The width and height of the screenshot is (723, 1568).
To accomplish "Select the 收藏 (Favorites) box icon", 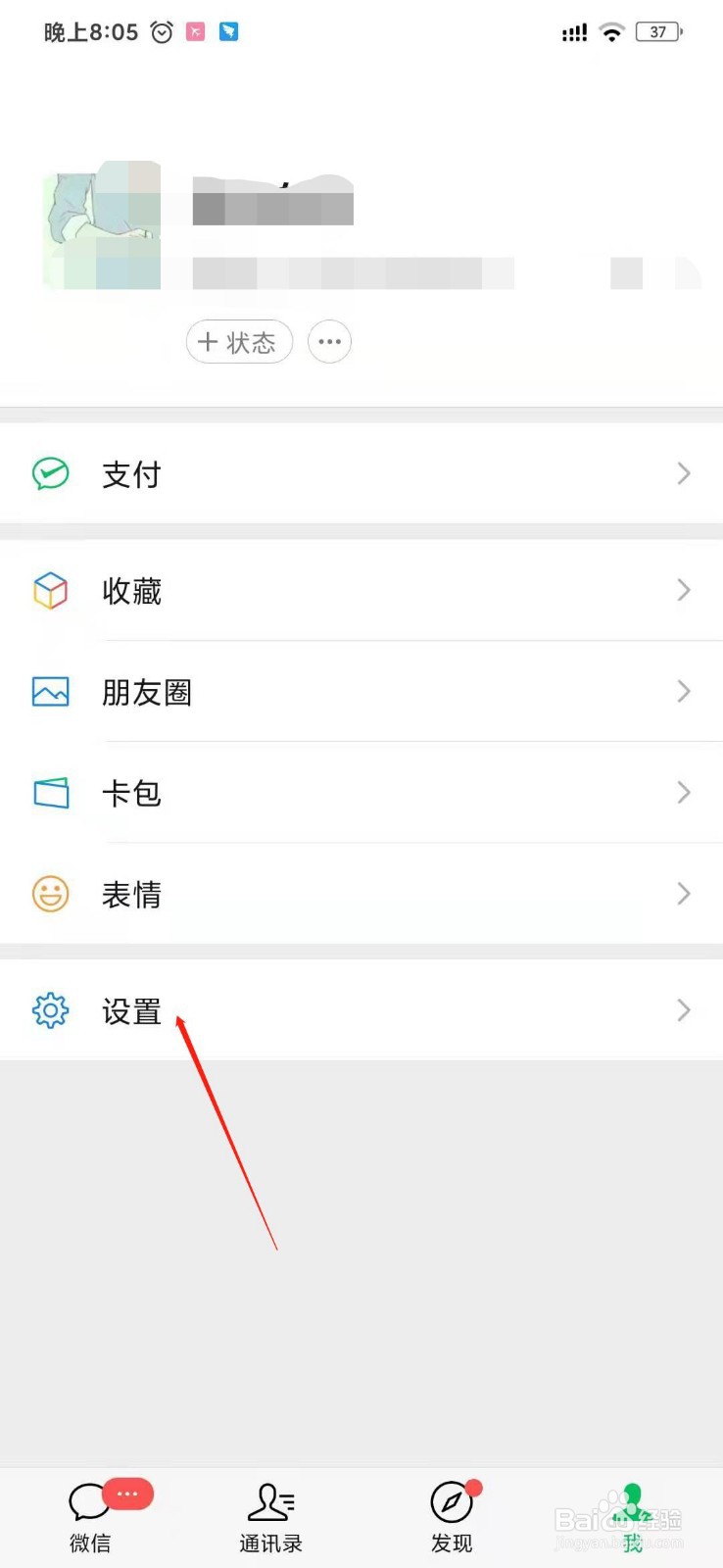I will 50,590.
